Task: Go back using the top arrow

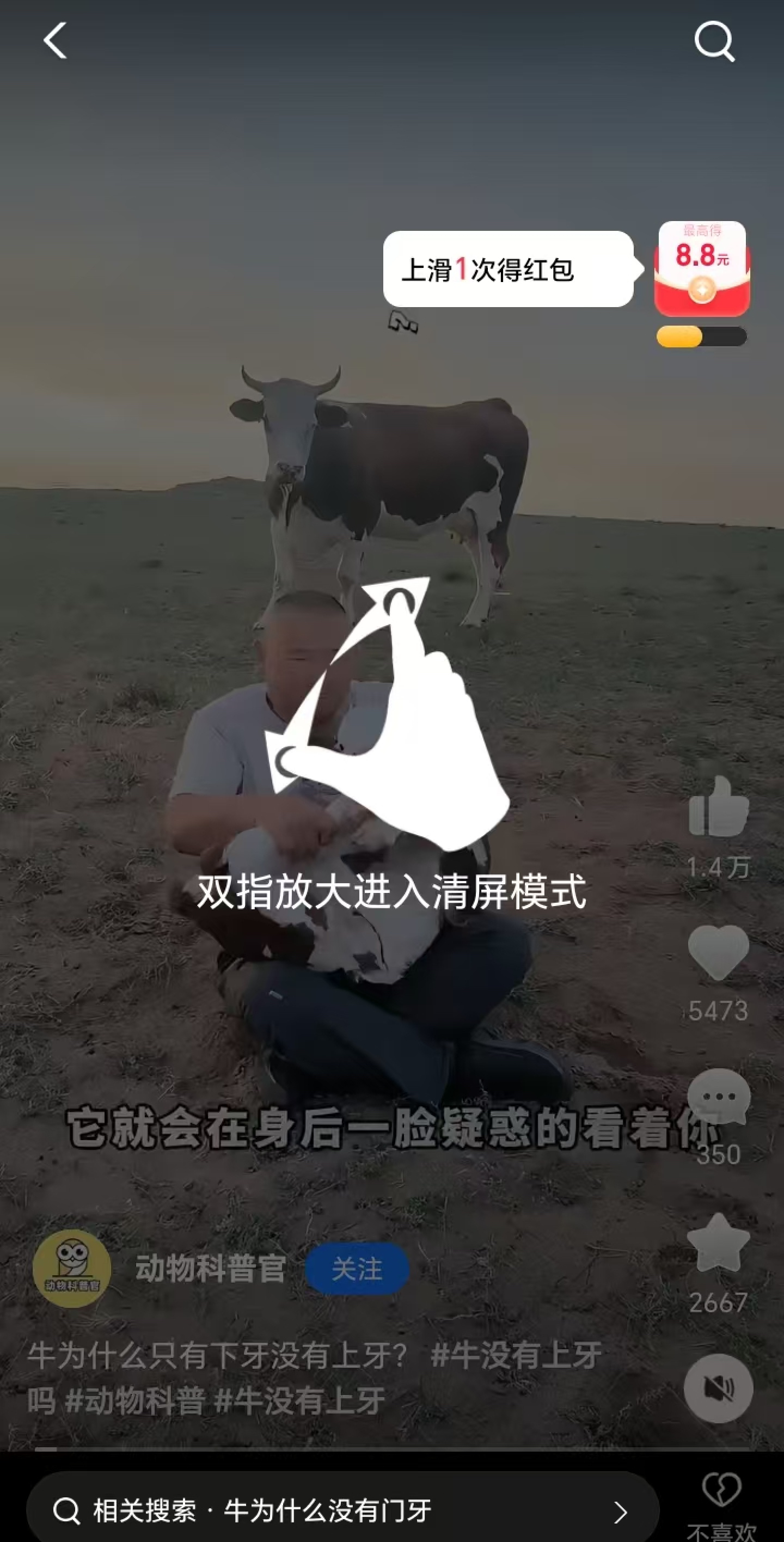Action: [x=54, y=41]
